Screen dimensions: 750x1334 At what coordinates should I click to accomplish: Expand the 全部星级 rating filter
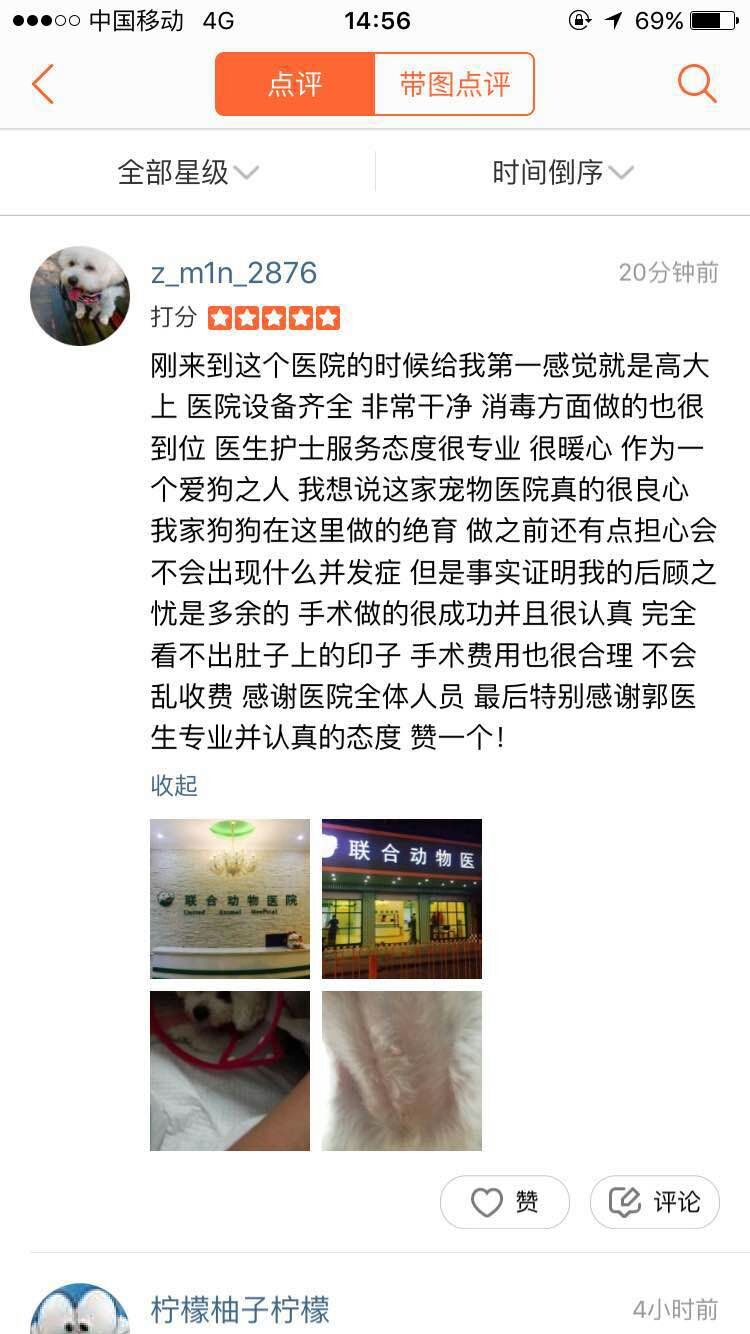pos(188,172)
